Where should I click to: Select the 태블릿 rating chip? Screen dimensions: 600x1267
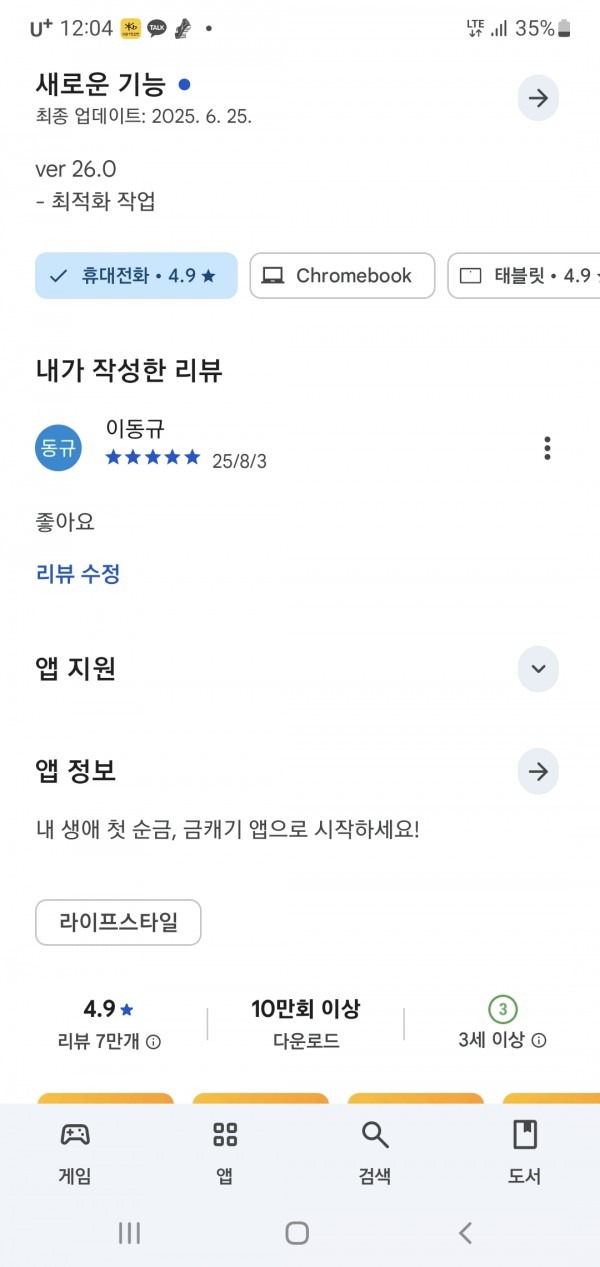[523, 276]
